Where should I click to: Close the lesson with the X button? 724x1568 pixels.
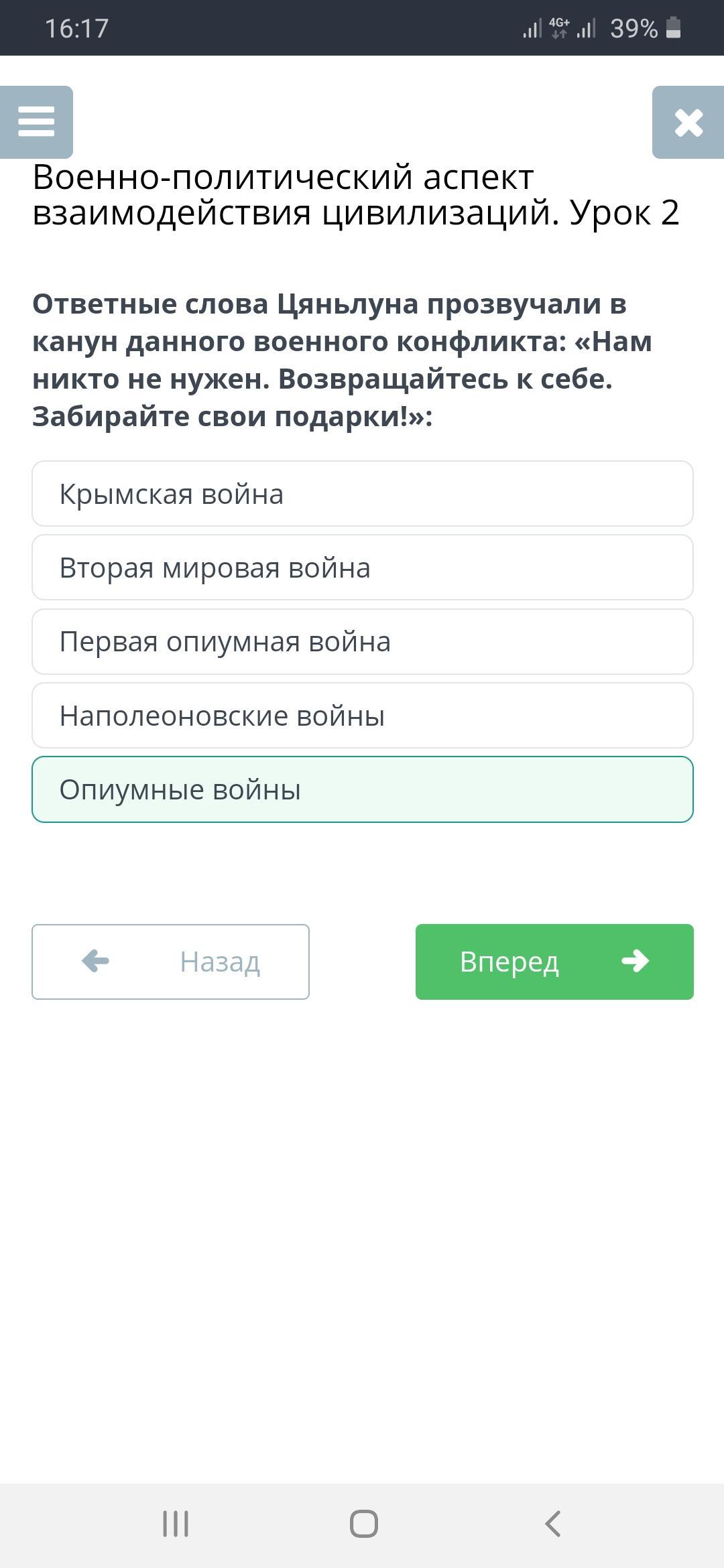point(688,122)
